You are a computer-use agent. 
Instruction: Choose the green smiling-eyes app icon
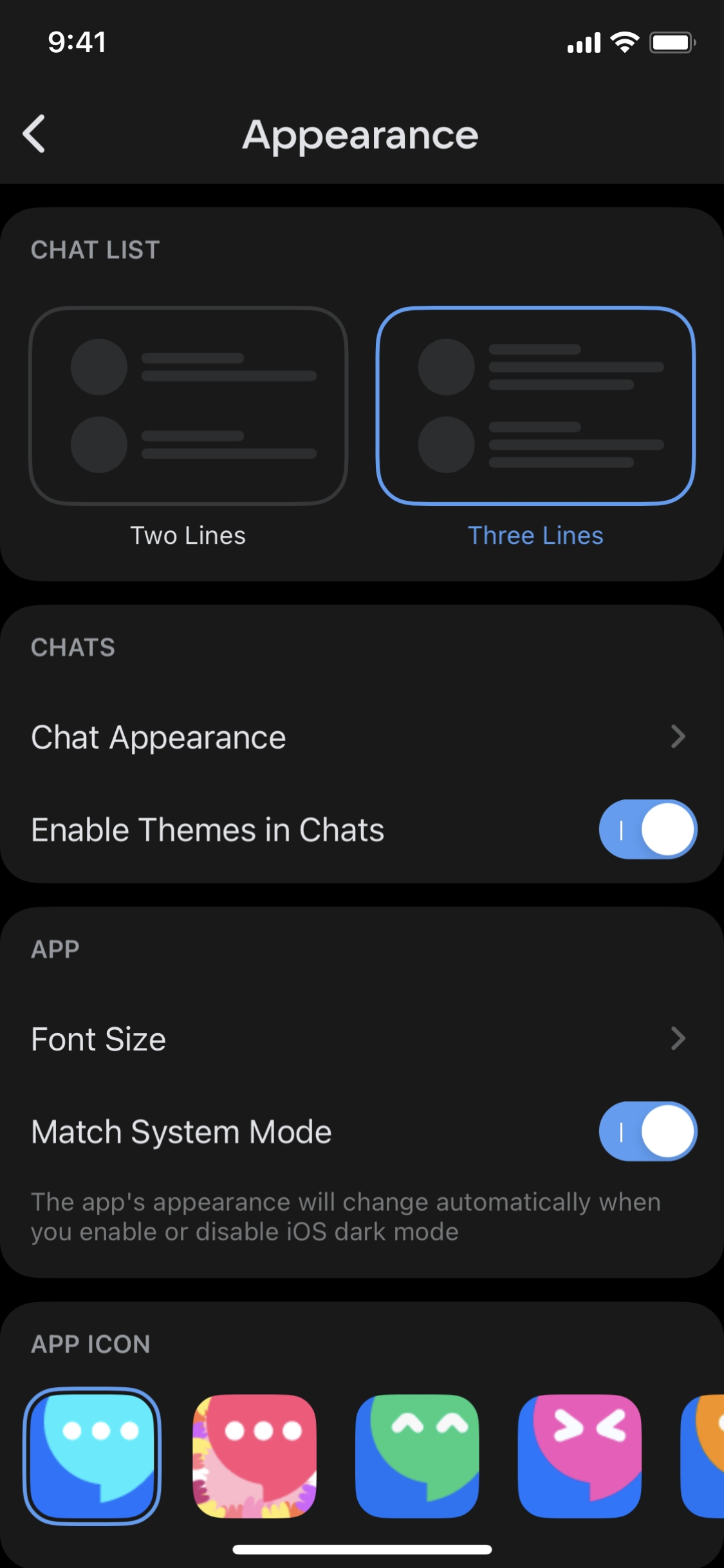(417, 1456)
